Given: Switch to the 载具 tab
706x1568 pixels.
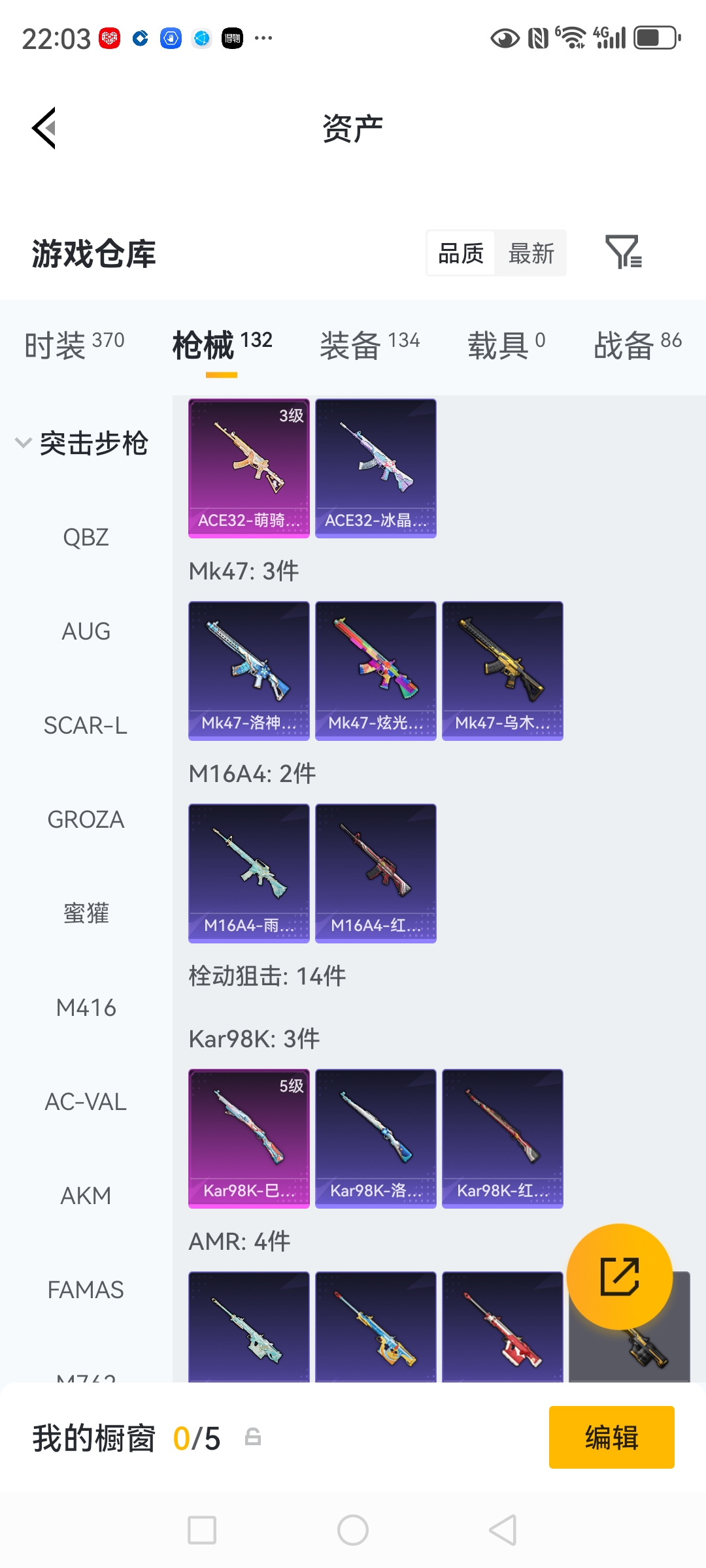Looking at the screenshot, I should 506,344.
